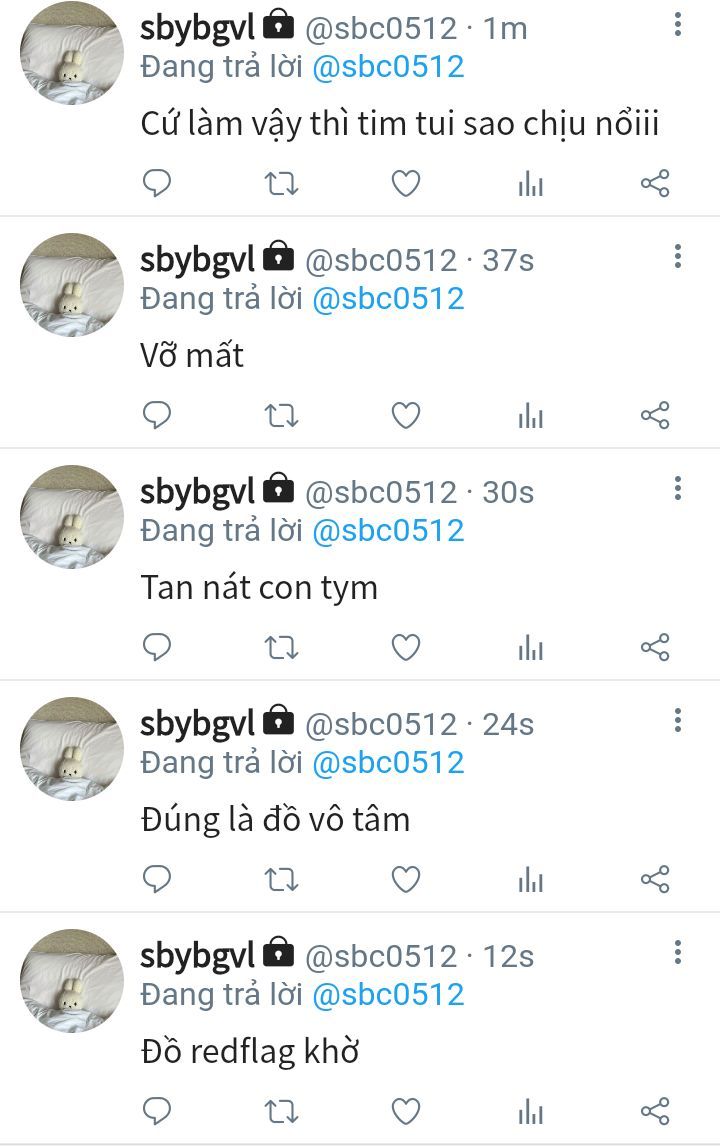Image resolution: width=720 pixels, height=1147 pixels.
Task: Open @sbc0512 reply link in the 12s tweet
Action: (389, 995)
